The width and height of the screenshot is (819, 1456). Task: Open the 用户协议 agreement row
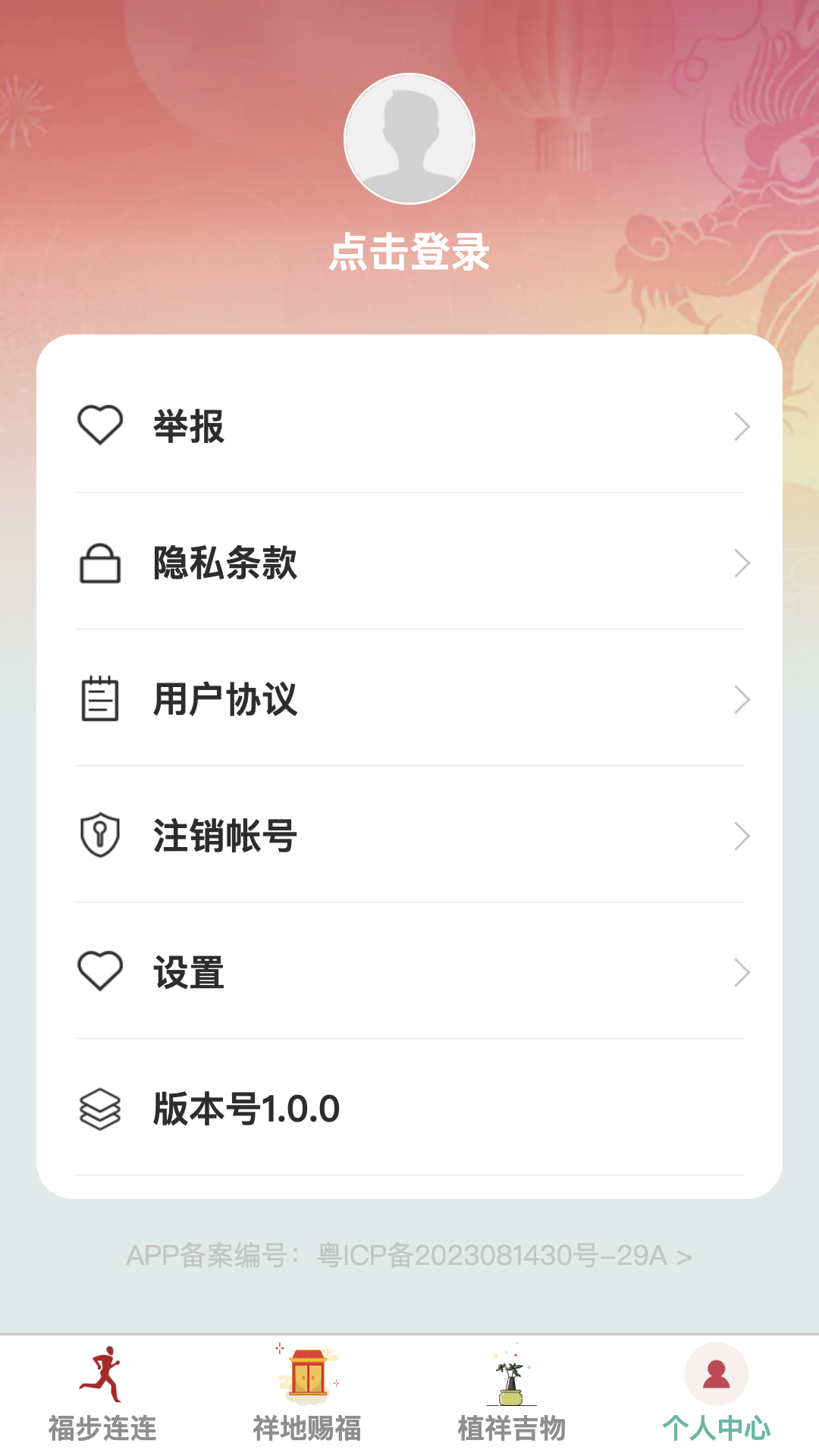[x=409, y=699]
